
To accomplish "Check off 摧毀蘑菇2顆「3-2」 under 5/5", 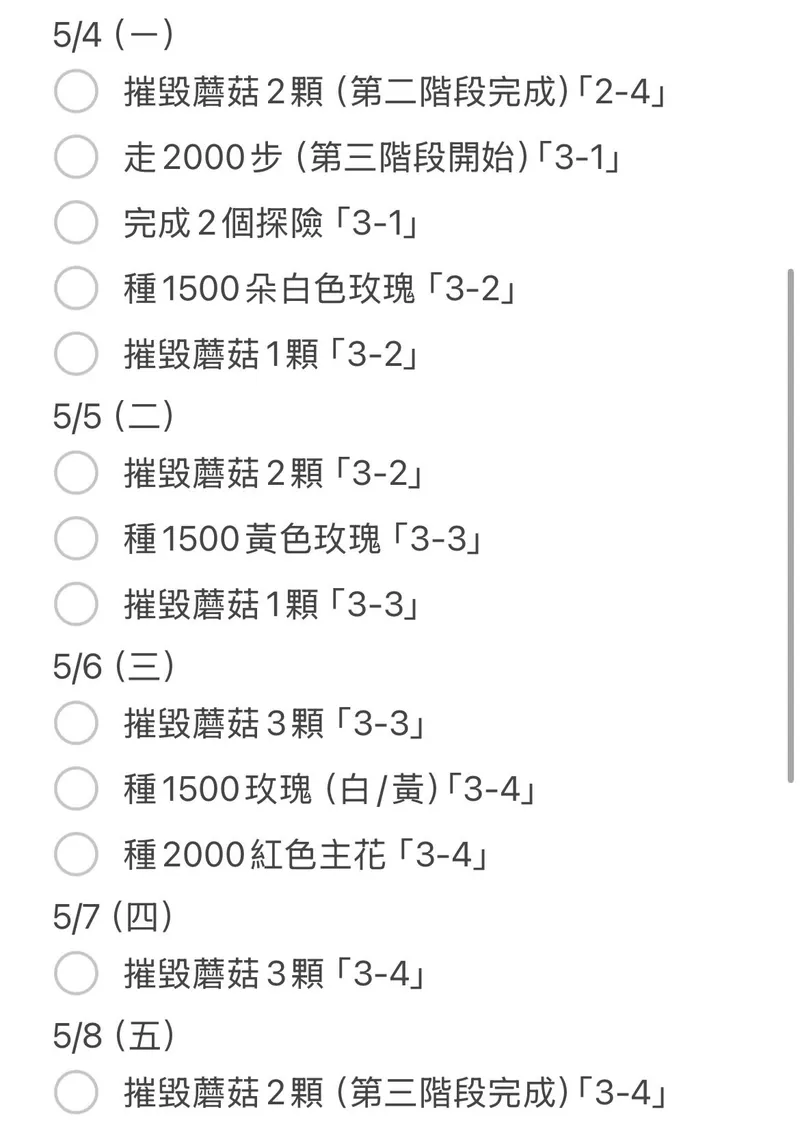I will [76, 473].
